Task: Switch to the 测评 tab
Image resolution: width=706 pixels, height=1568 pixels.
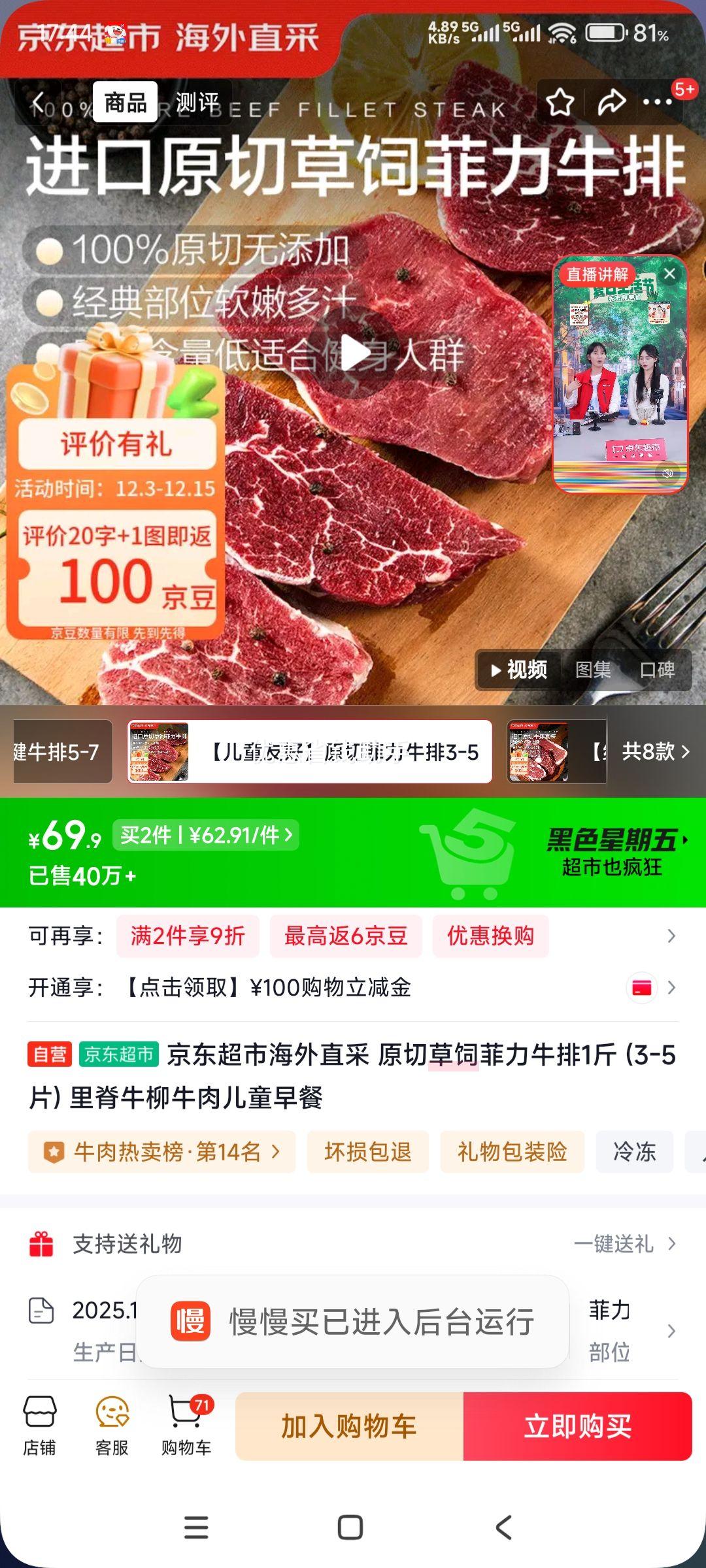Action: click(197, 103)
